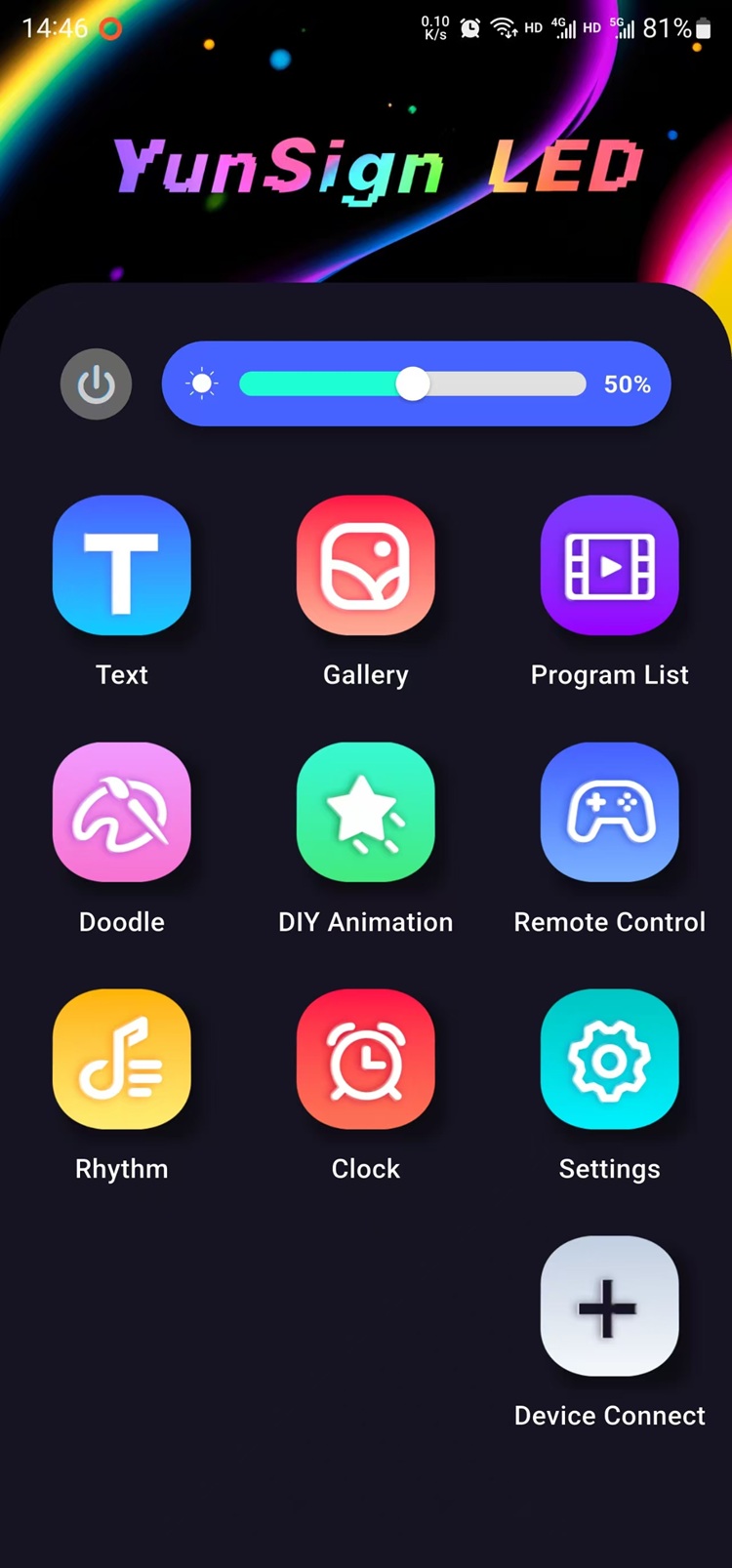Open the Clock feature

point(366,1060)
